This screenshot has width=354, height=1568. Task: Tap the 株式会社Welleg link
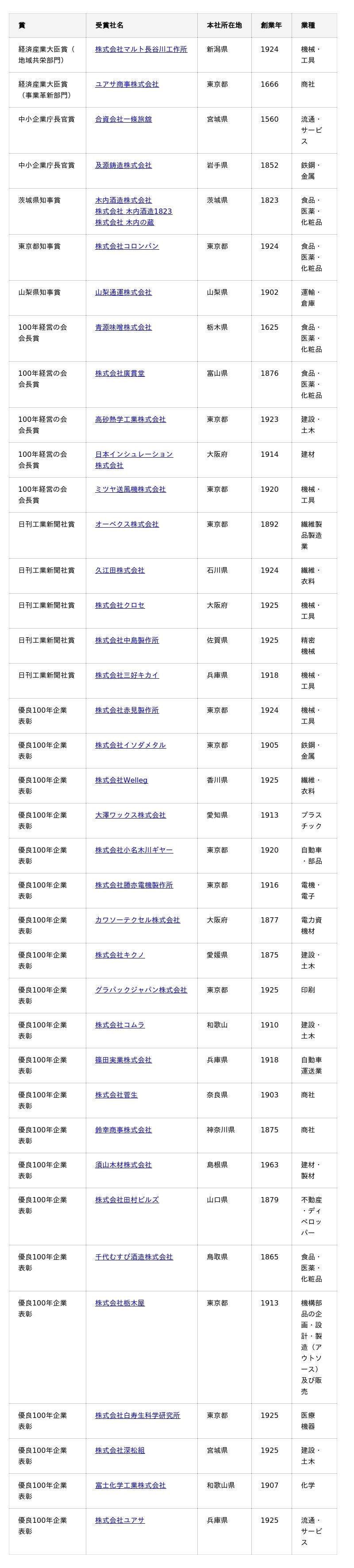click(x=121, y=780)
